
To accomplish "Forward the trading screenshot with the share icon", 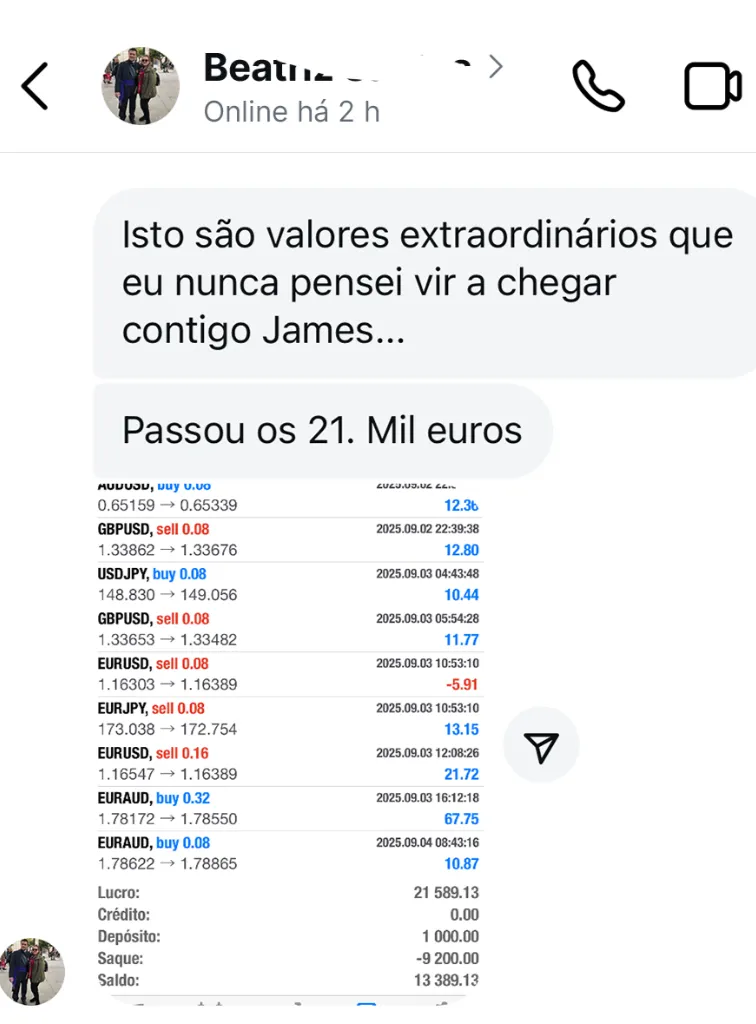I will click(541, 745).
